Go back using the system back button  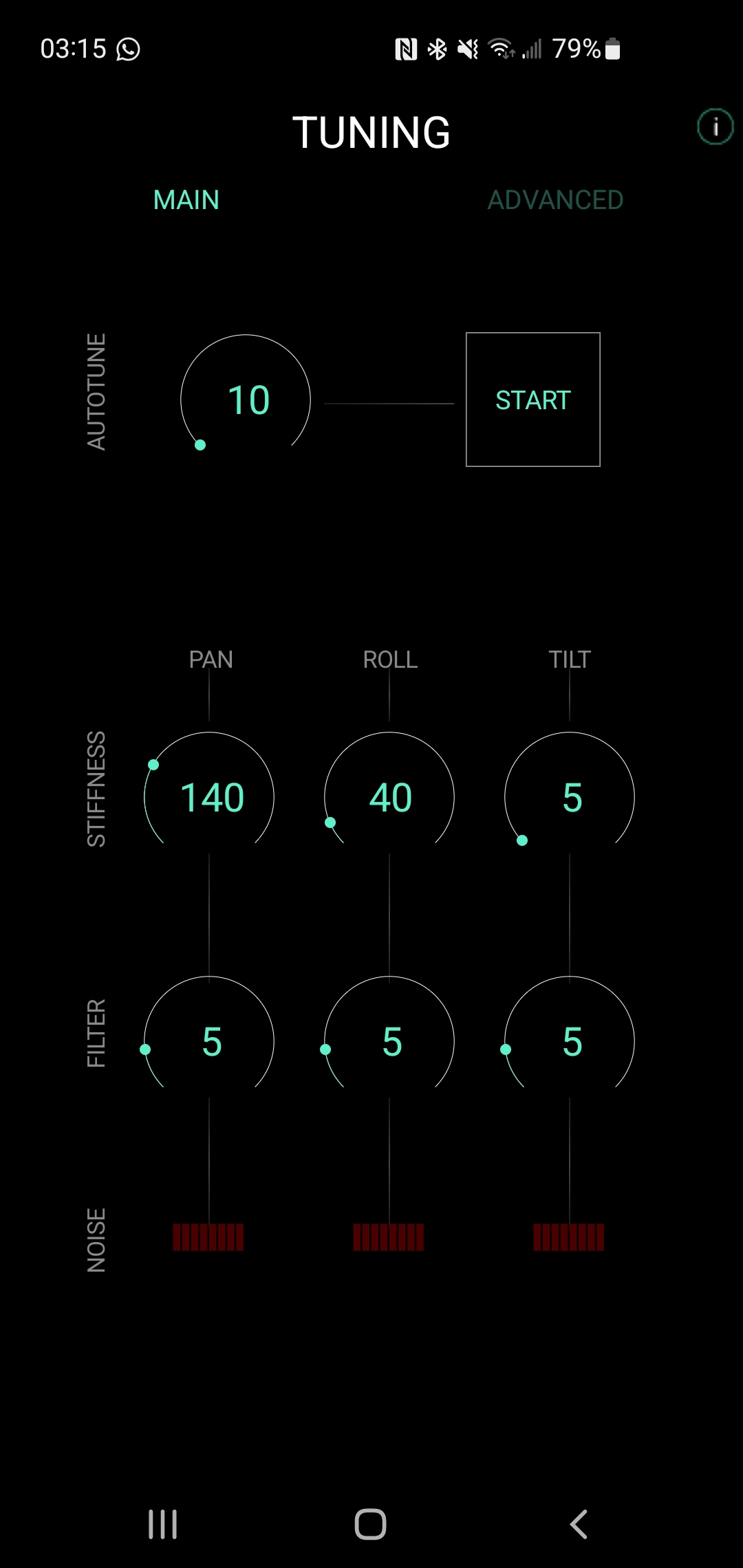(x=579, y=1525)
